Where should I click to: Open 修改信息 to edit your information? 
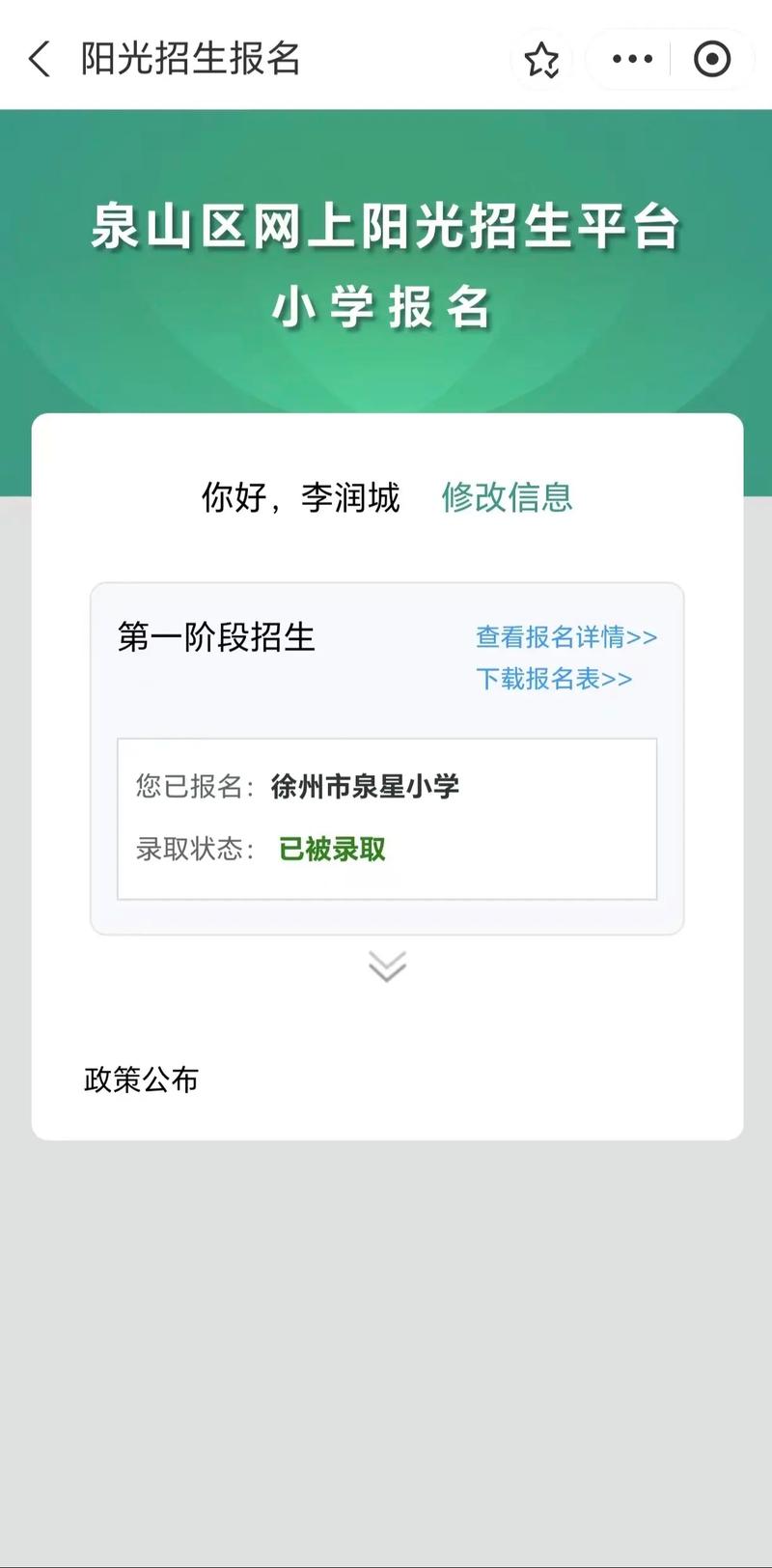(x=507, y=497)
